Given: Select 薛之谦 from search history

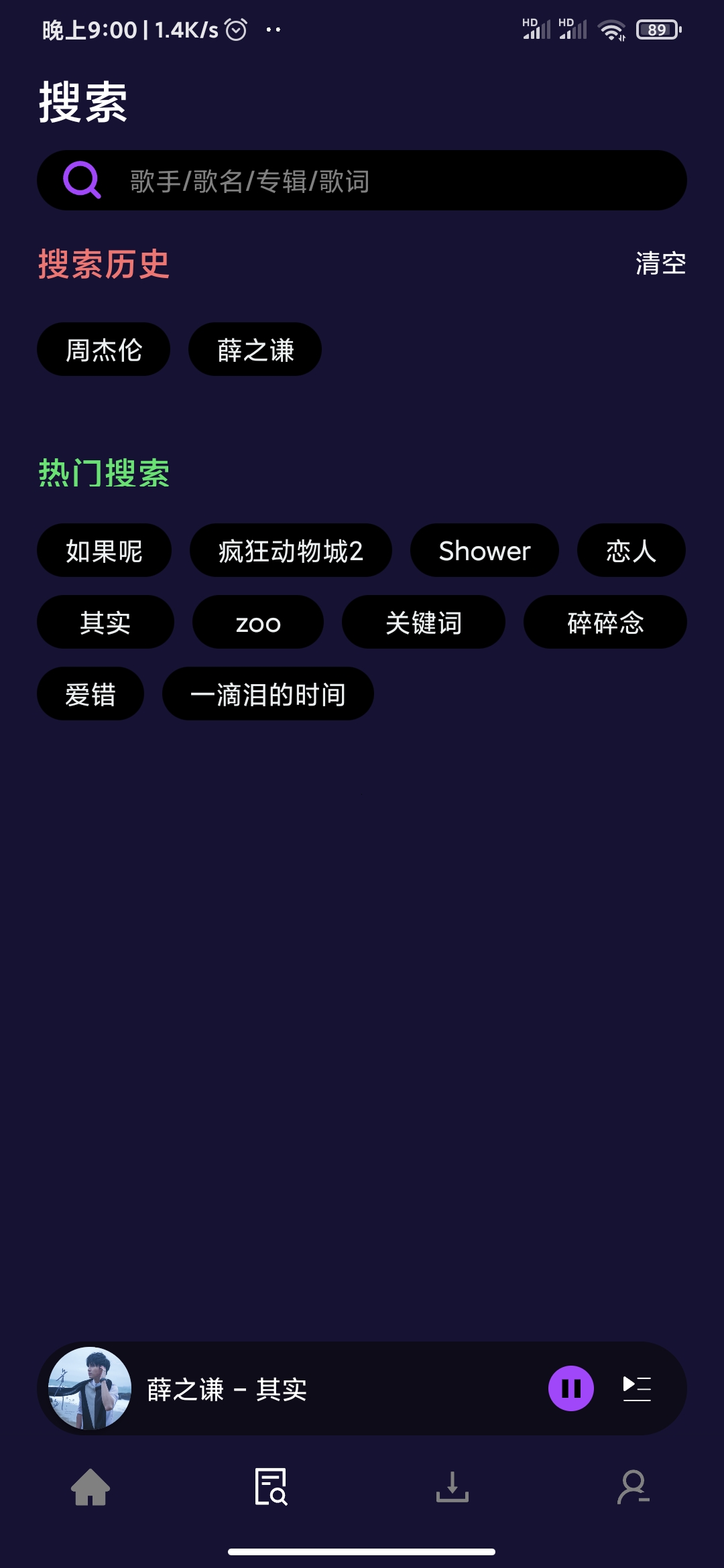Looking at the screenshot, I should pyautogui.click(x=255, y=350).
